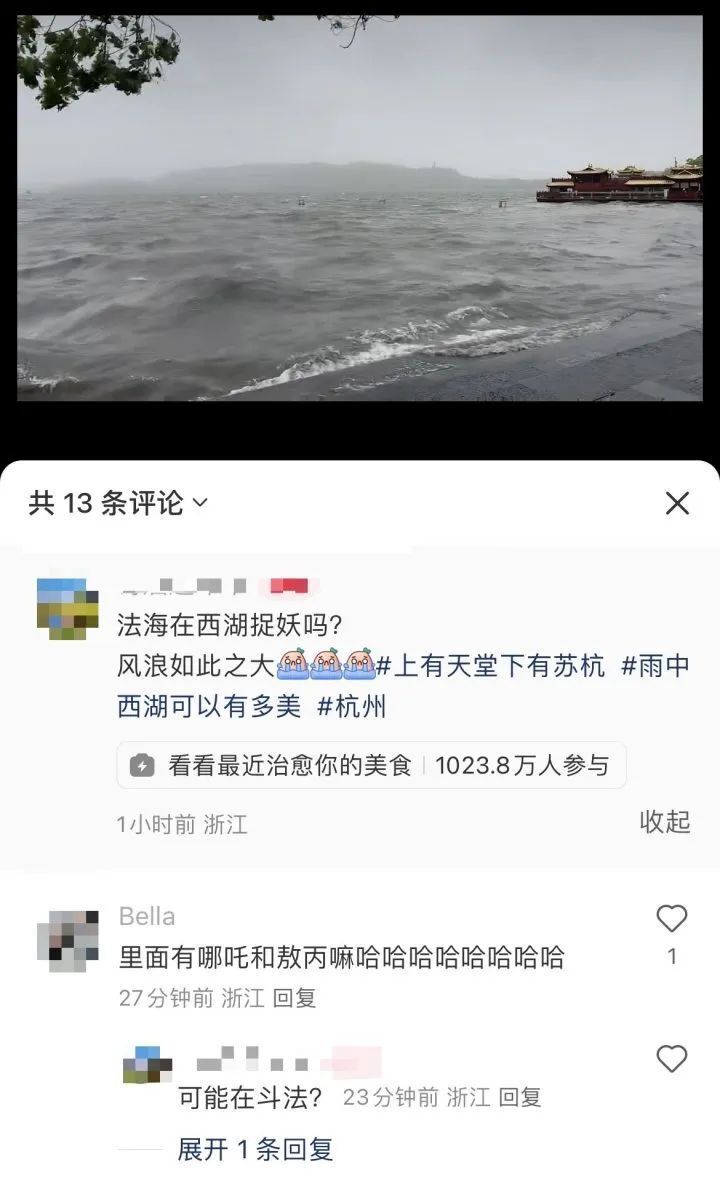Open the chevron next to 共 13 条评论
720x1202 pixels.
199,503
